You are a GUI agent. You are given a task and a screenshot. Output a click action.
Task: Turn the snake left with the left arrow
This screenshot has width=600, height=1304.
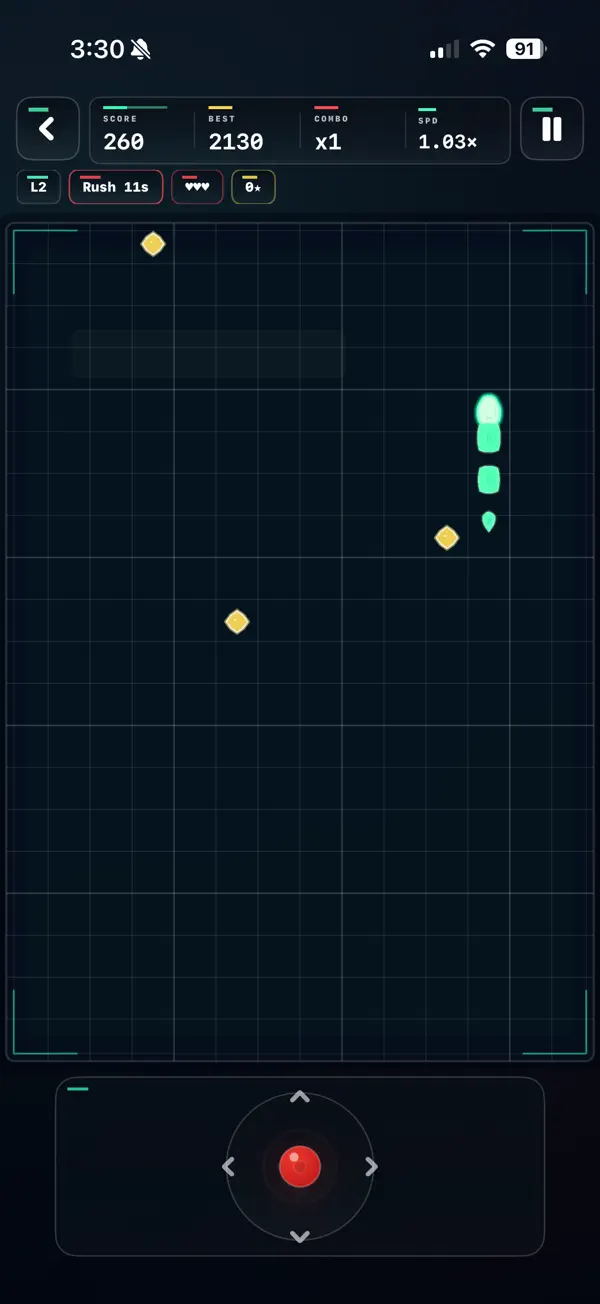click(x=228, y=1166)
